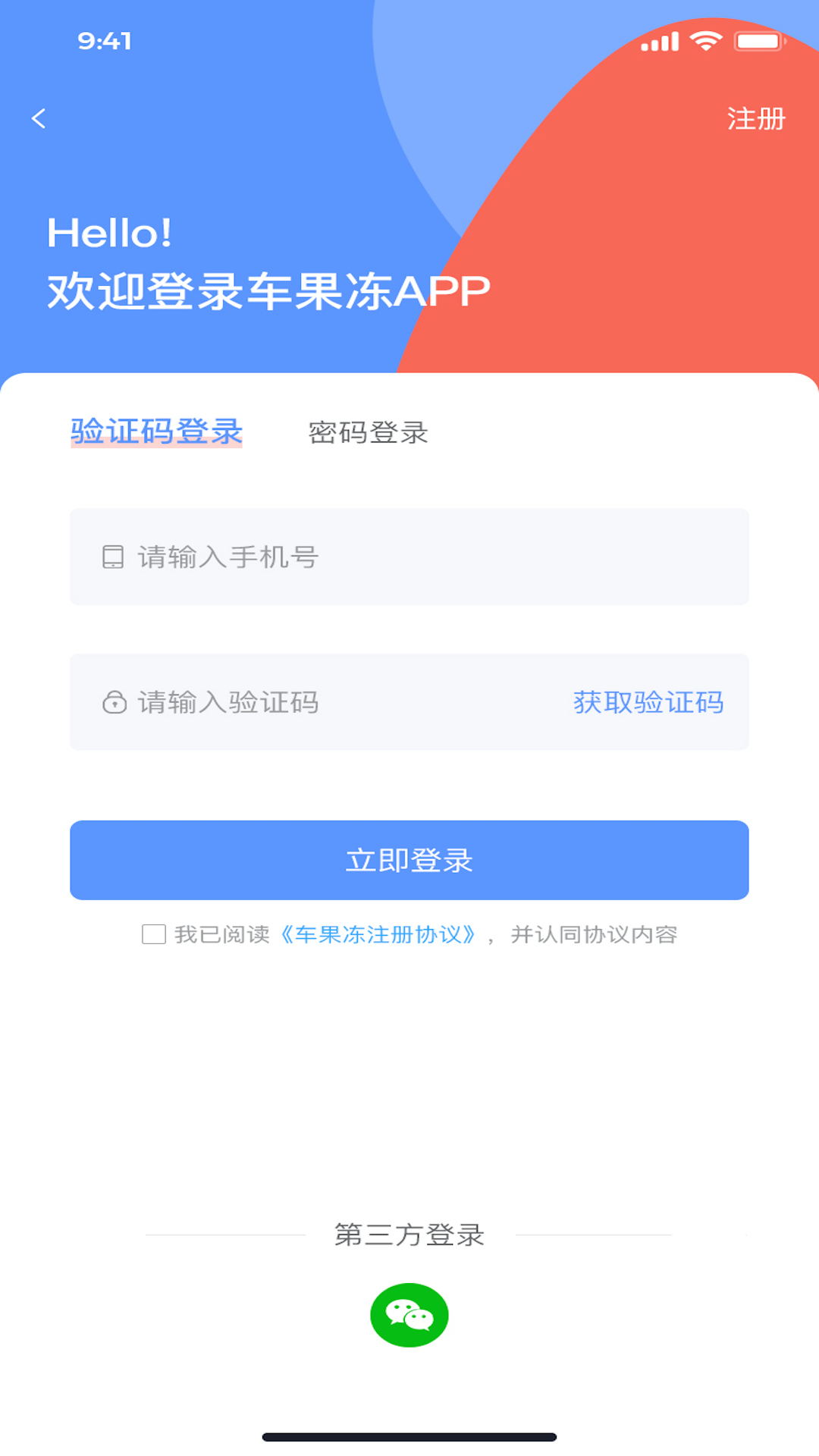Tap the back arrow at top left
Viewport: 819px width, 1456px height.
point(39,118)
